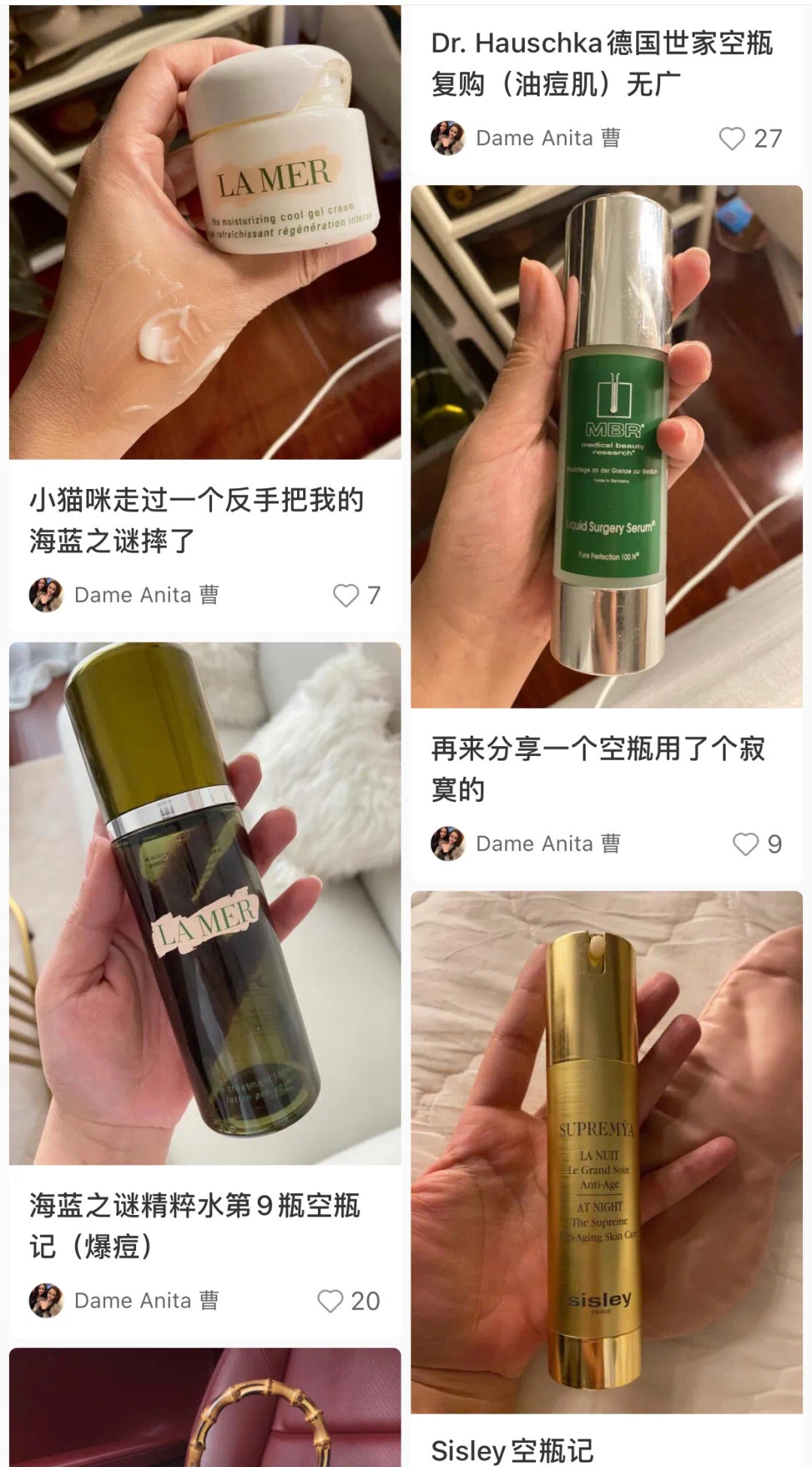
Task: Open the La Mer treatment lotion post
Action: pyautogui.click(x=205, y=903)
